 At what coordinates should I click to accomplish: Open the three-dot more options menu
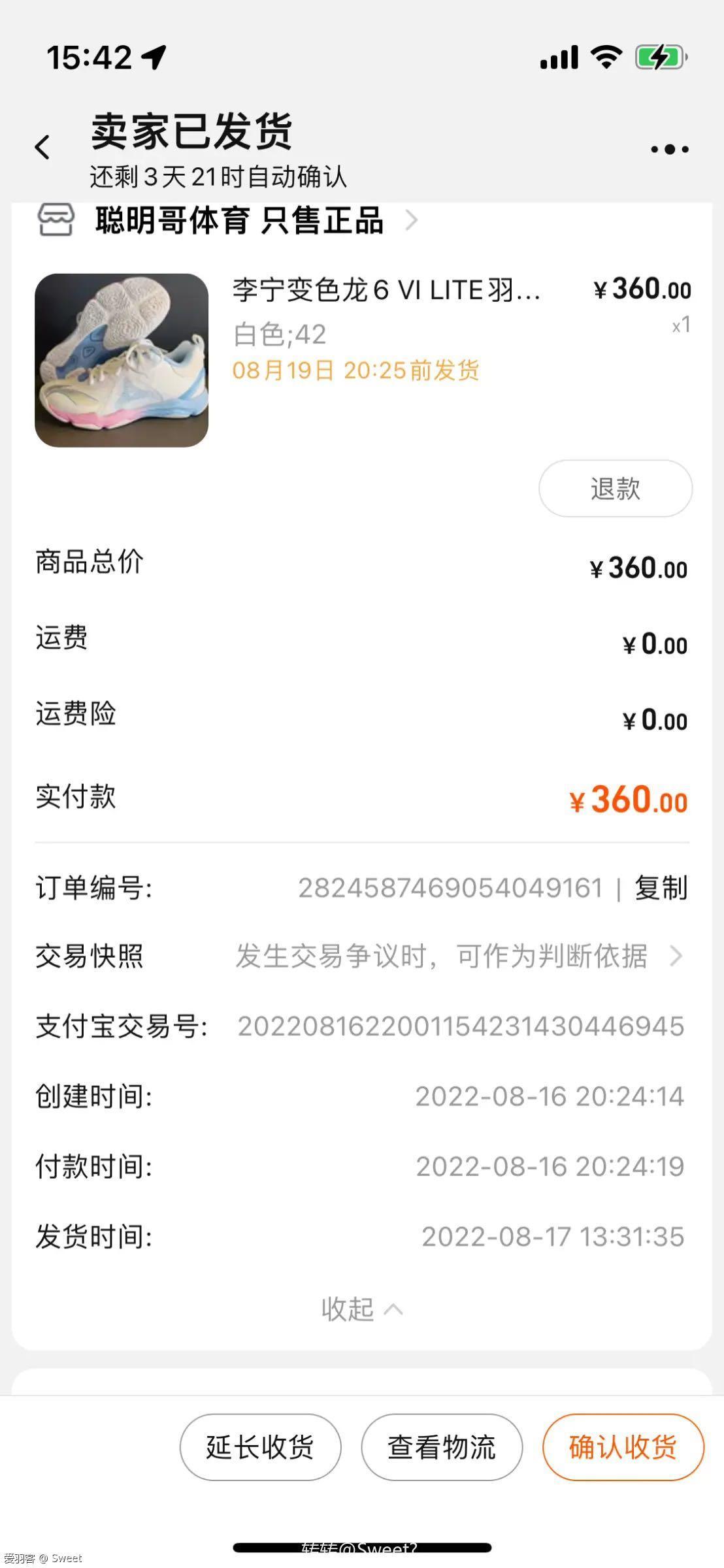click(x=669, y=150)
